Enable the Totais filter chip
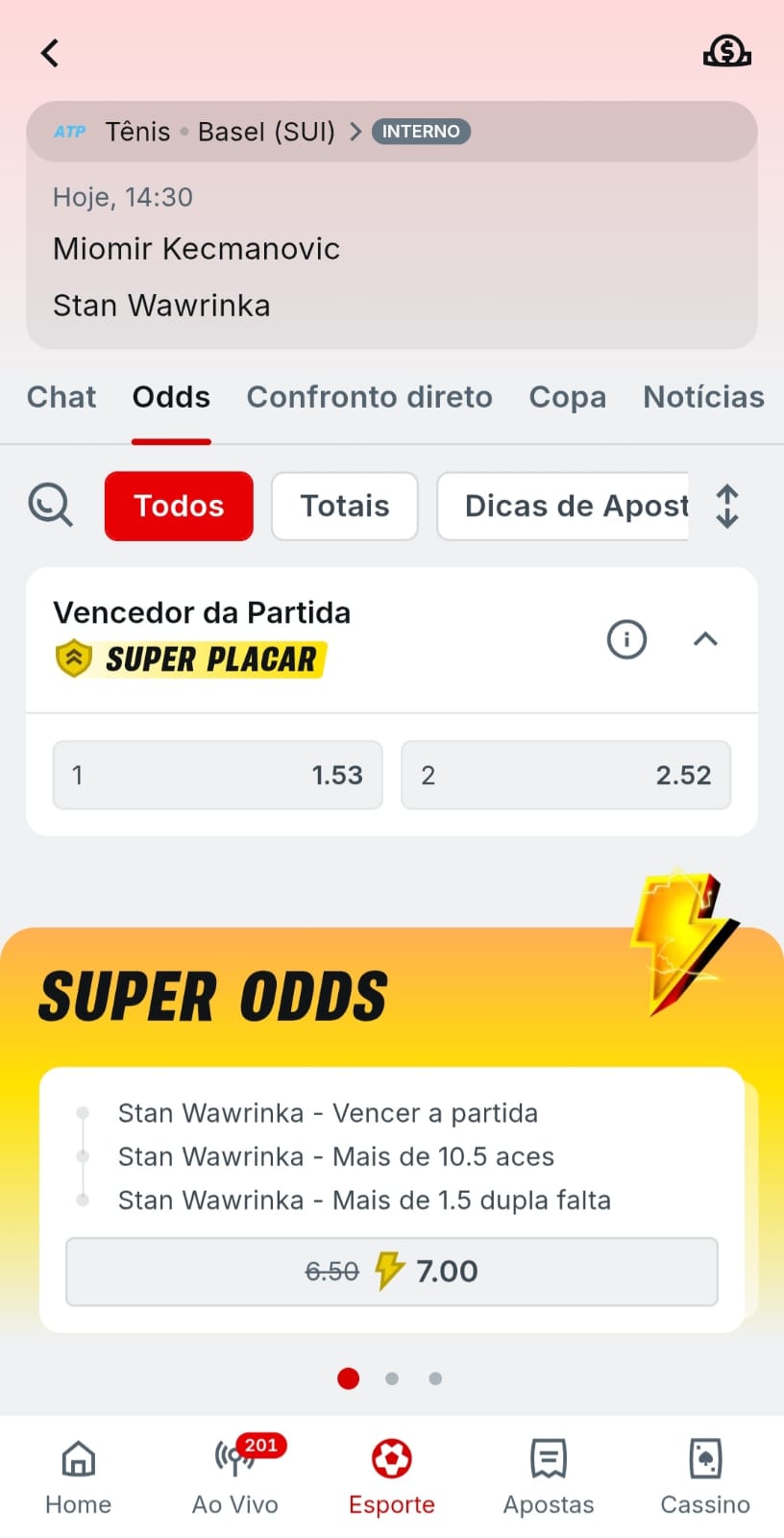The height and width of the screenshot is (1538, 784). click(x=344, y=506)
